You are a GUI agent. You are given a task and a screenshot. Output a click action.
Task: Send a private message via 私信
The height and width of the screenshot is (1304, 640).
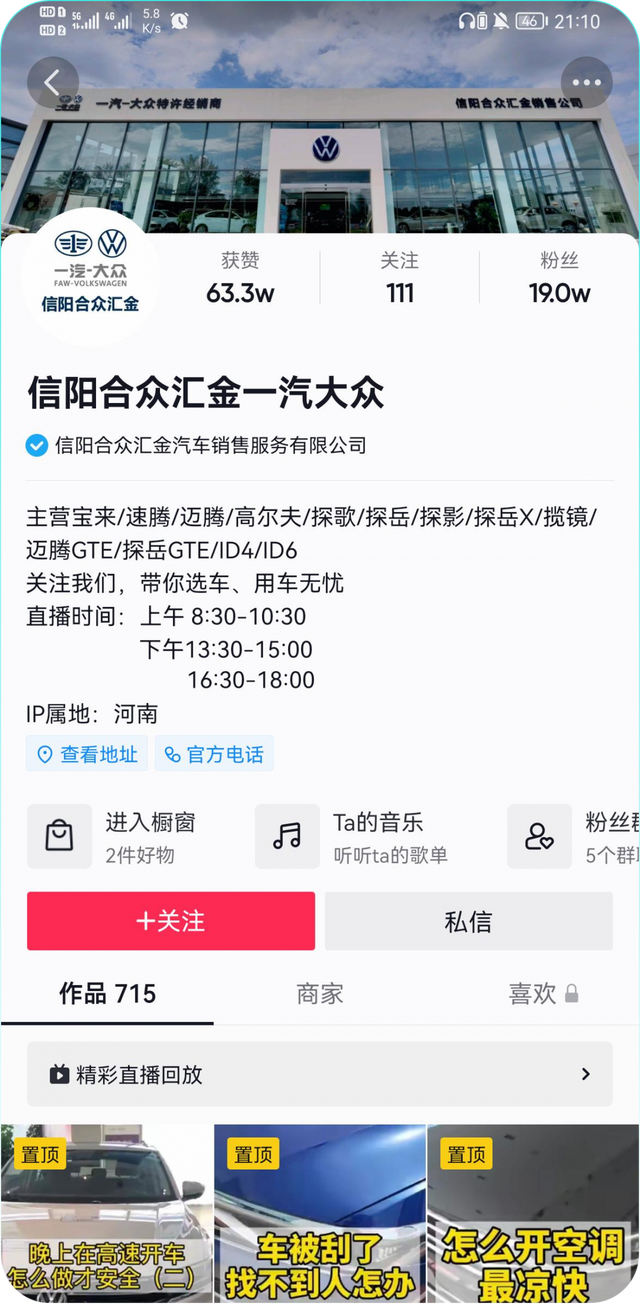click(x=468, y=921)
